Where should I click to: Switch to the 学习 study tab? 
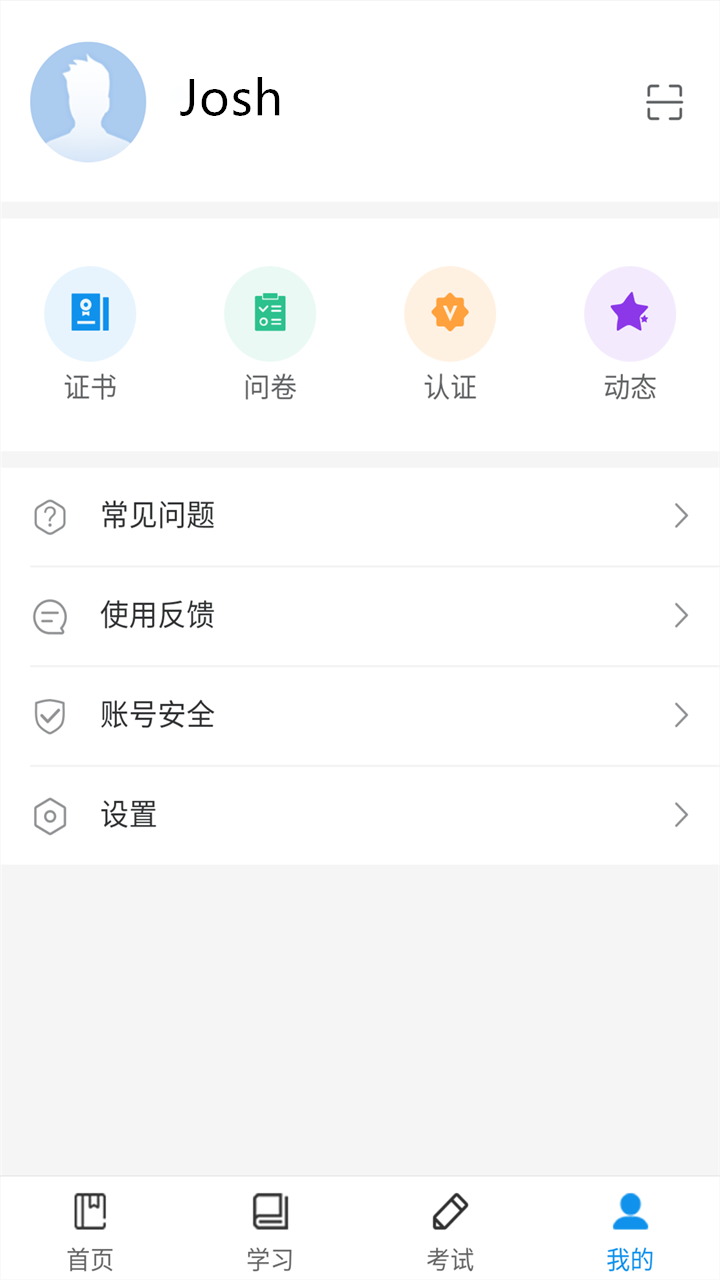(270, 1230)
